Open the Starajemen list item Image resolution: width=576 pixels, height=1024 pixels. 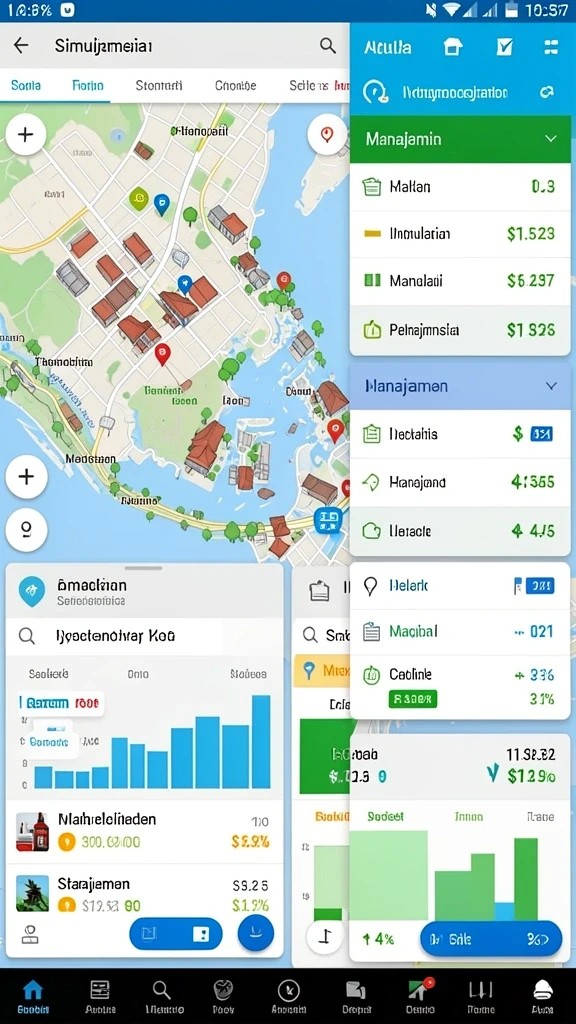[144, 895]
